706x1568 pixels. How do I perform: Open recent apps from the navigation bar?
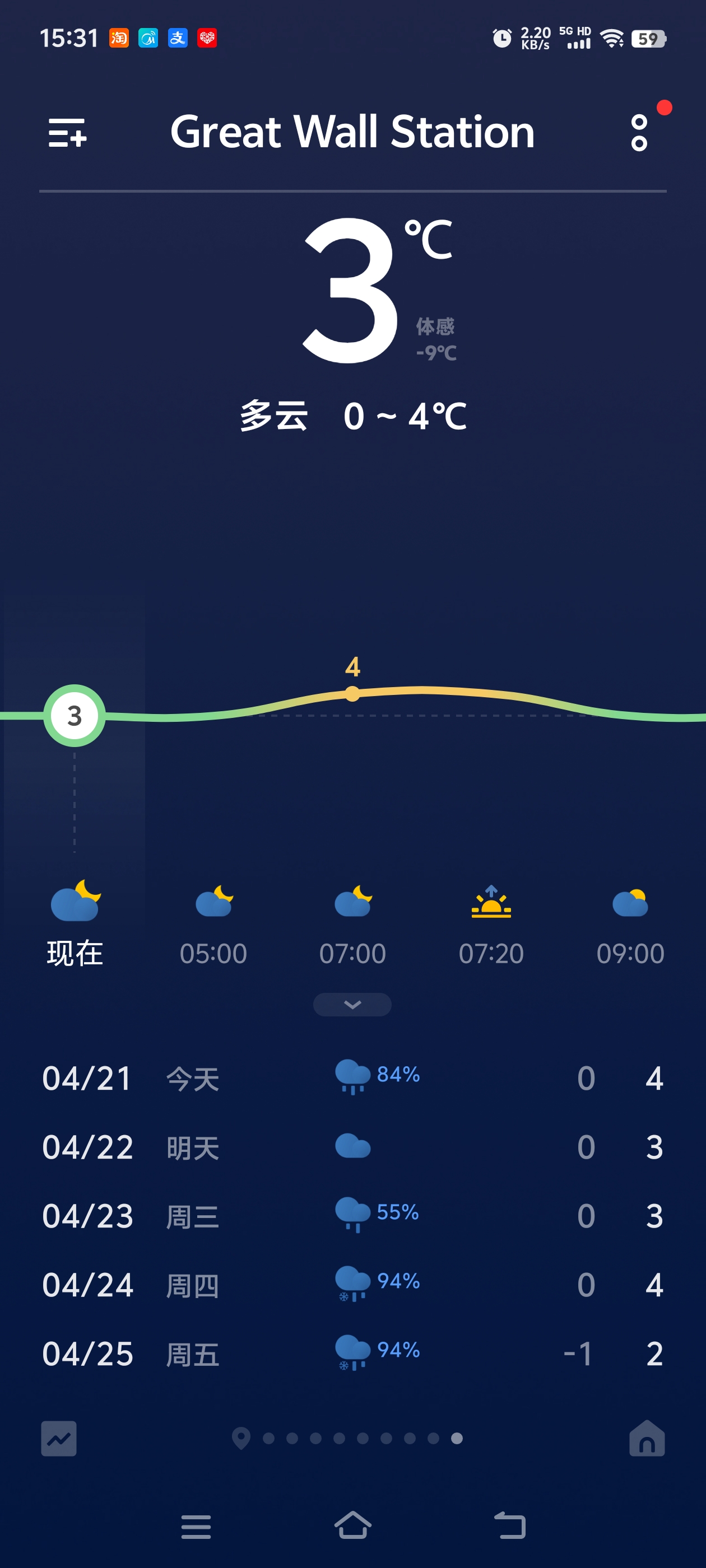tap(196, 1527)
